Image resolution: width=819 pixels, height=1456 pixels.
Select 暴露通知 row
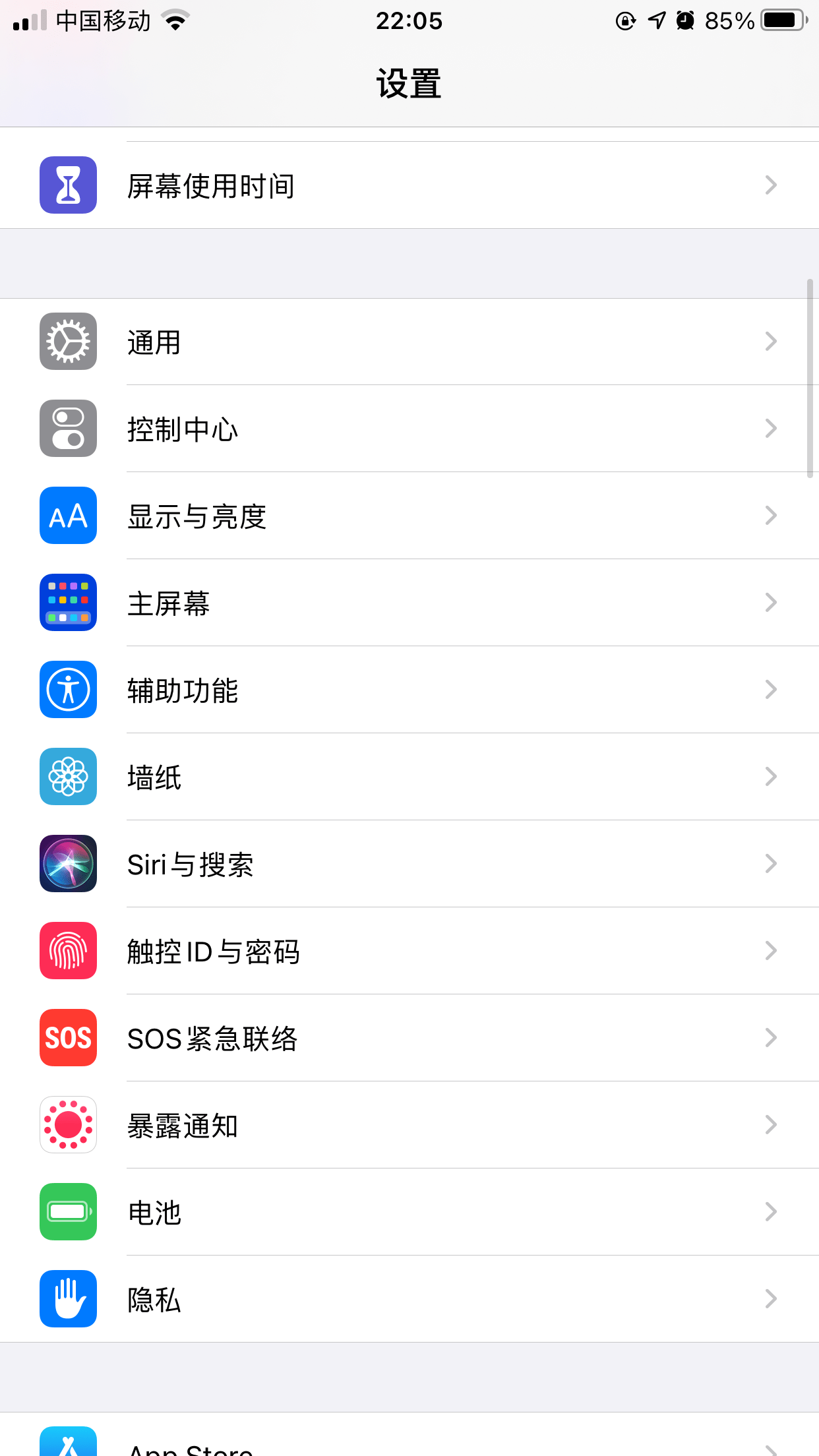click(409, 1125)
